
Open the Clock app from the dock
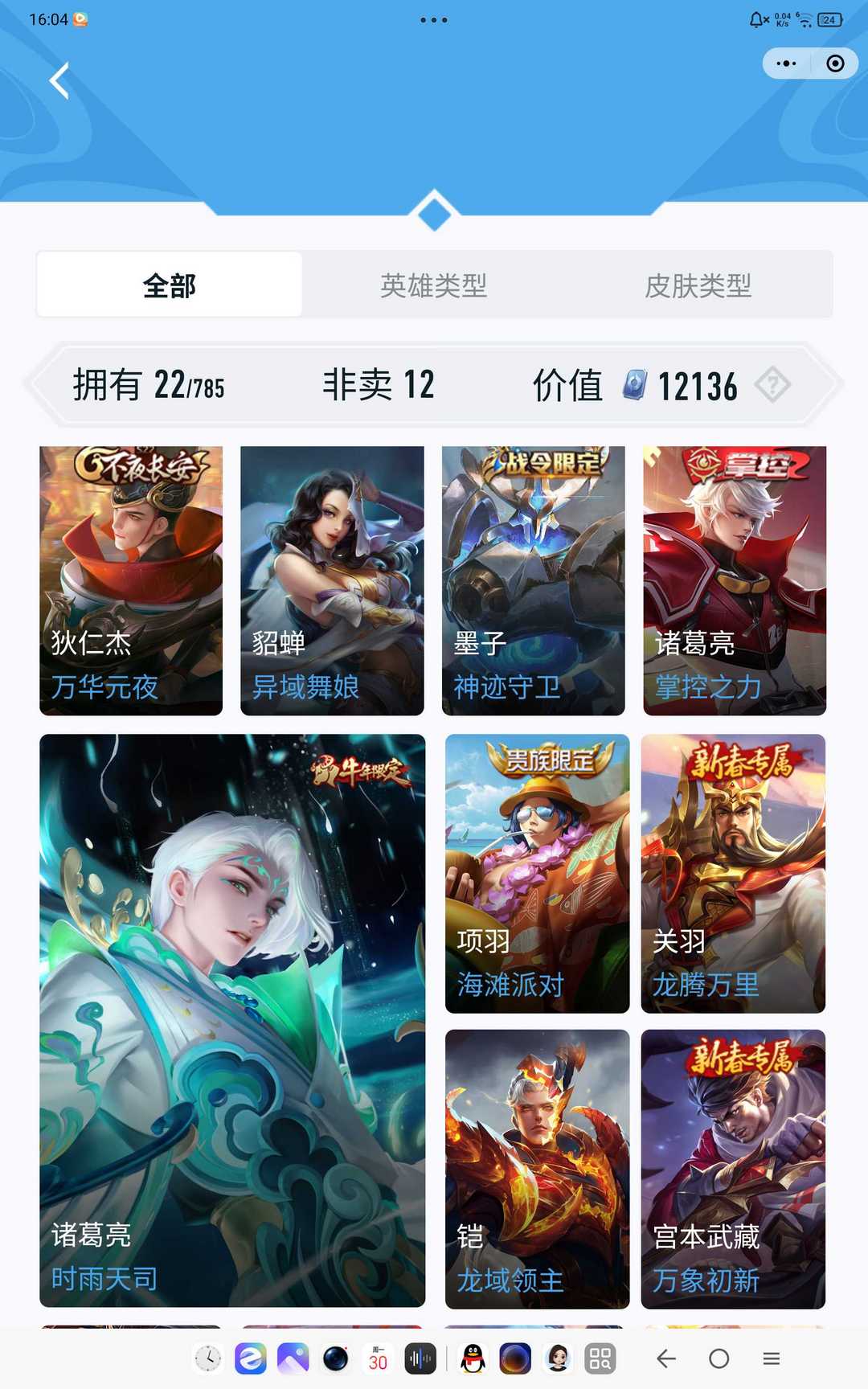tap(208, 1358)
